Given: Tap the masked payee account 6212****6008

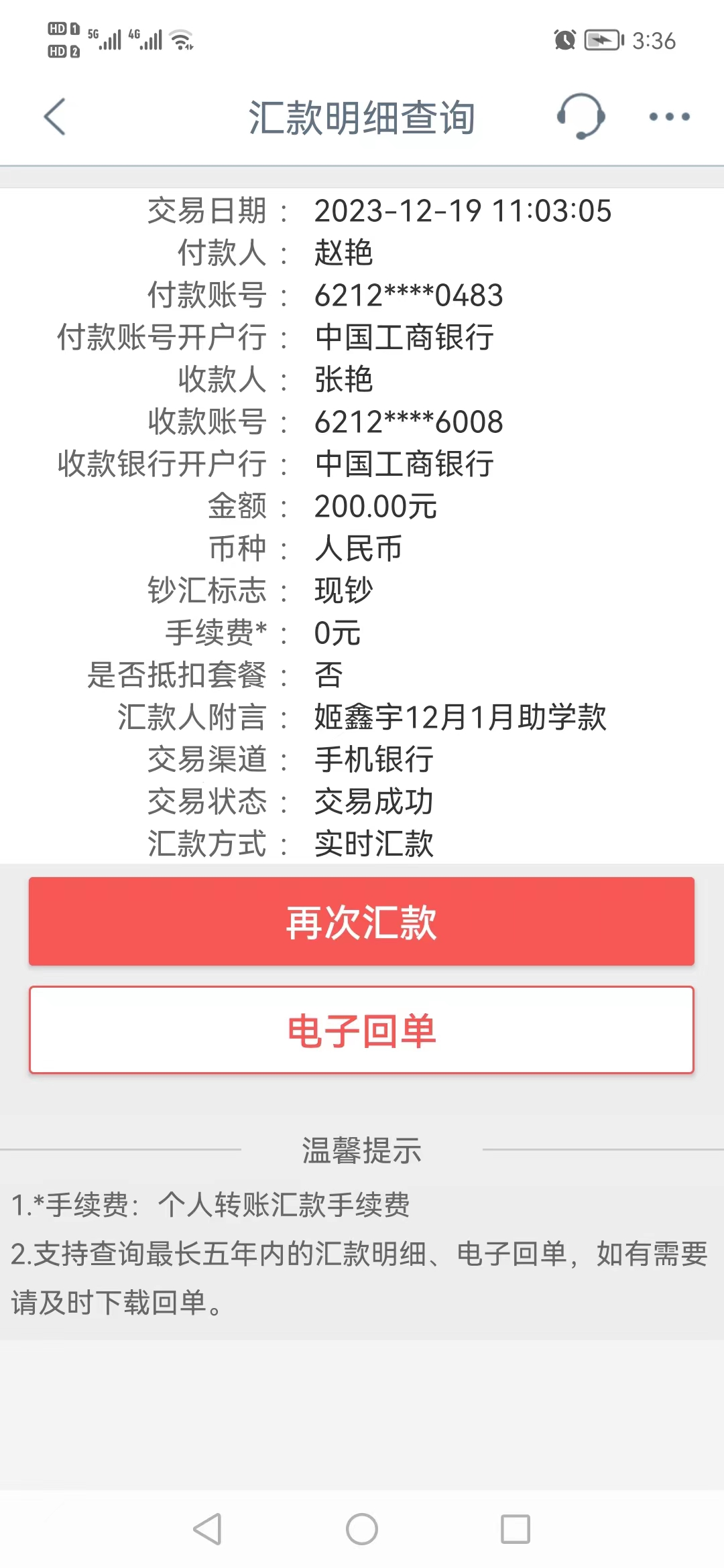Looking at the screenshot, I should click(410, 422).
